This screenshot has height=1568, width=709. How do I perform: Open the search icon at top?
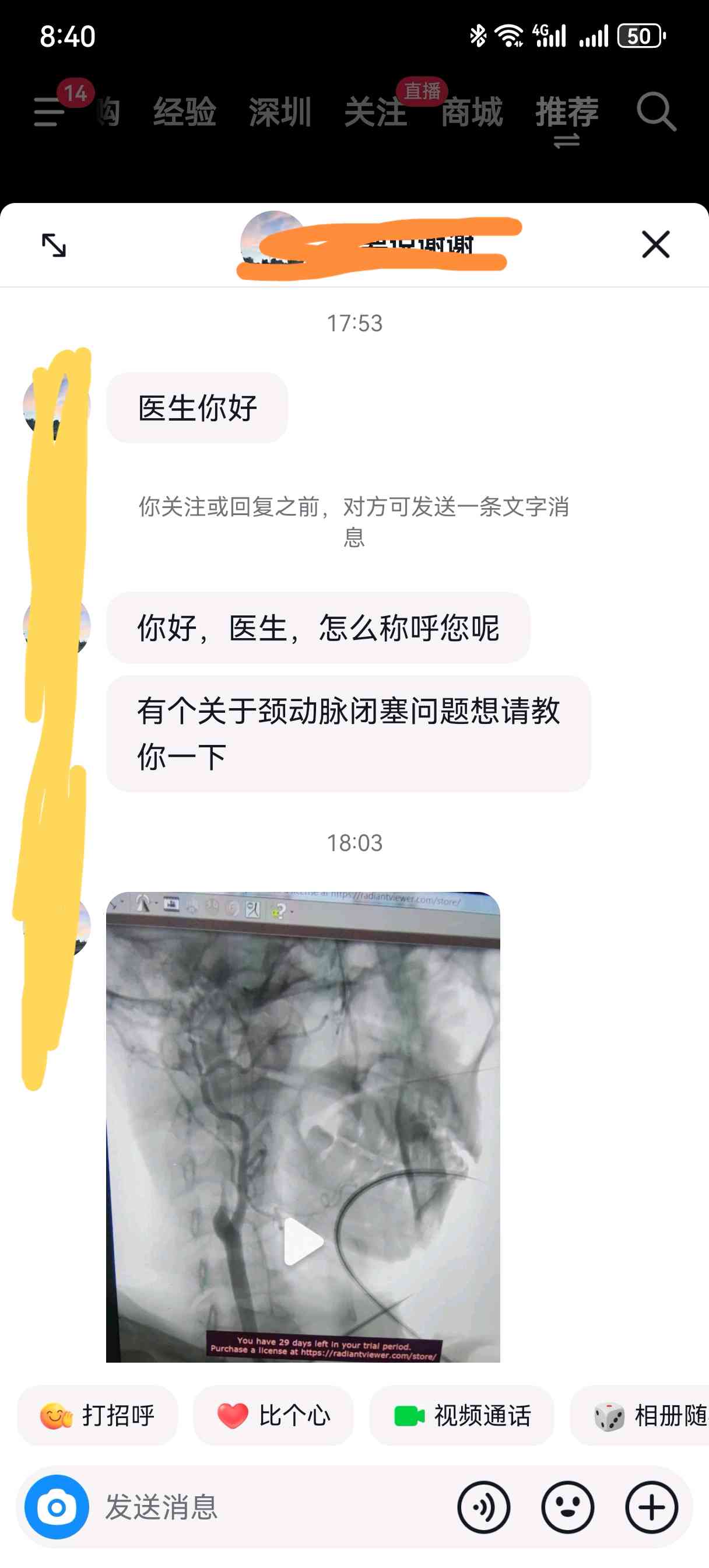click(656, 111)
